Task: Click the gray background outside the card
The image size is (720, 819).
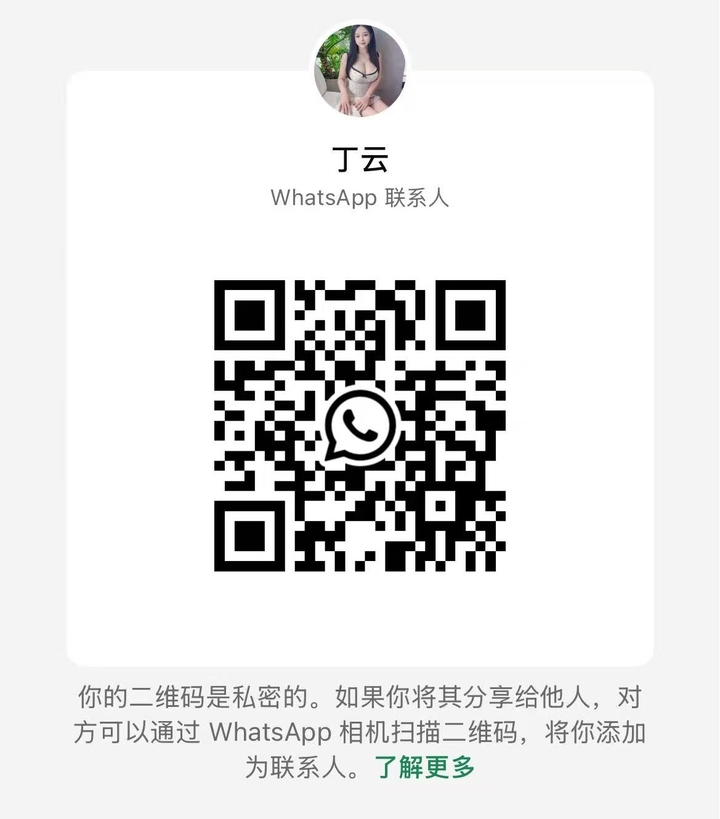Action: (30, 400)
